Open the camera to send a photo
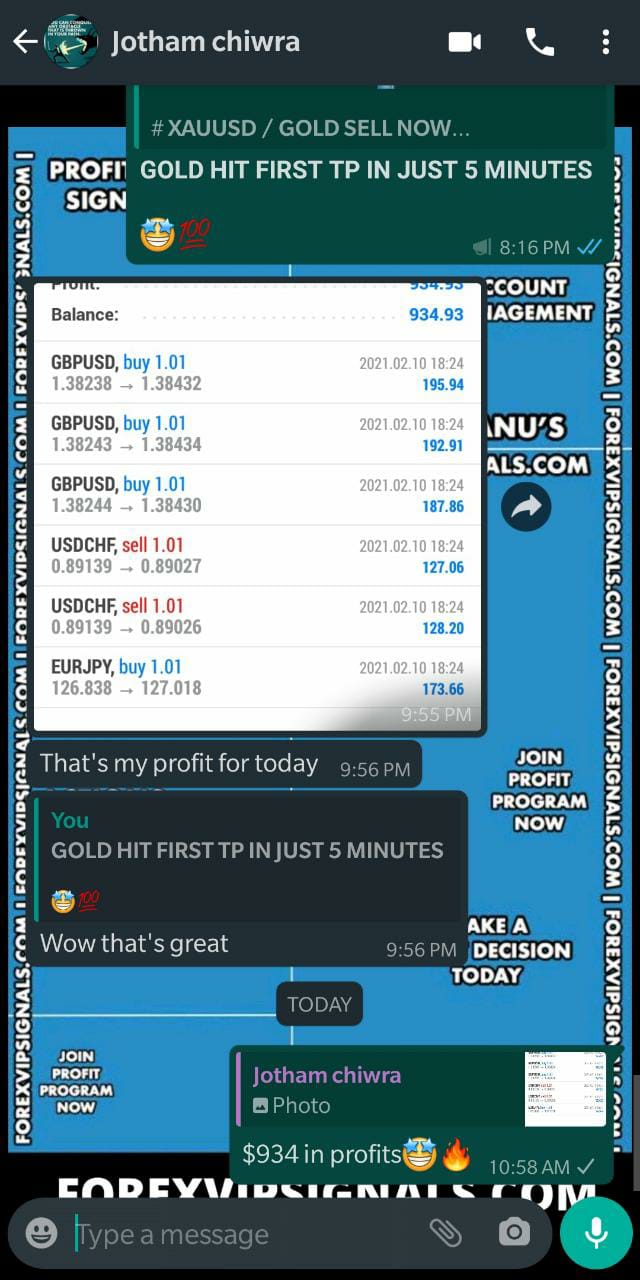This screenshot has width=640, height=1280. 514,1233
